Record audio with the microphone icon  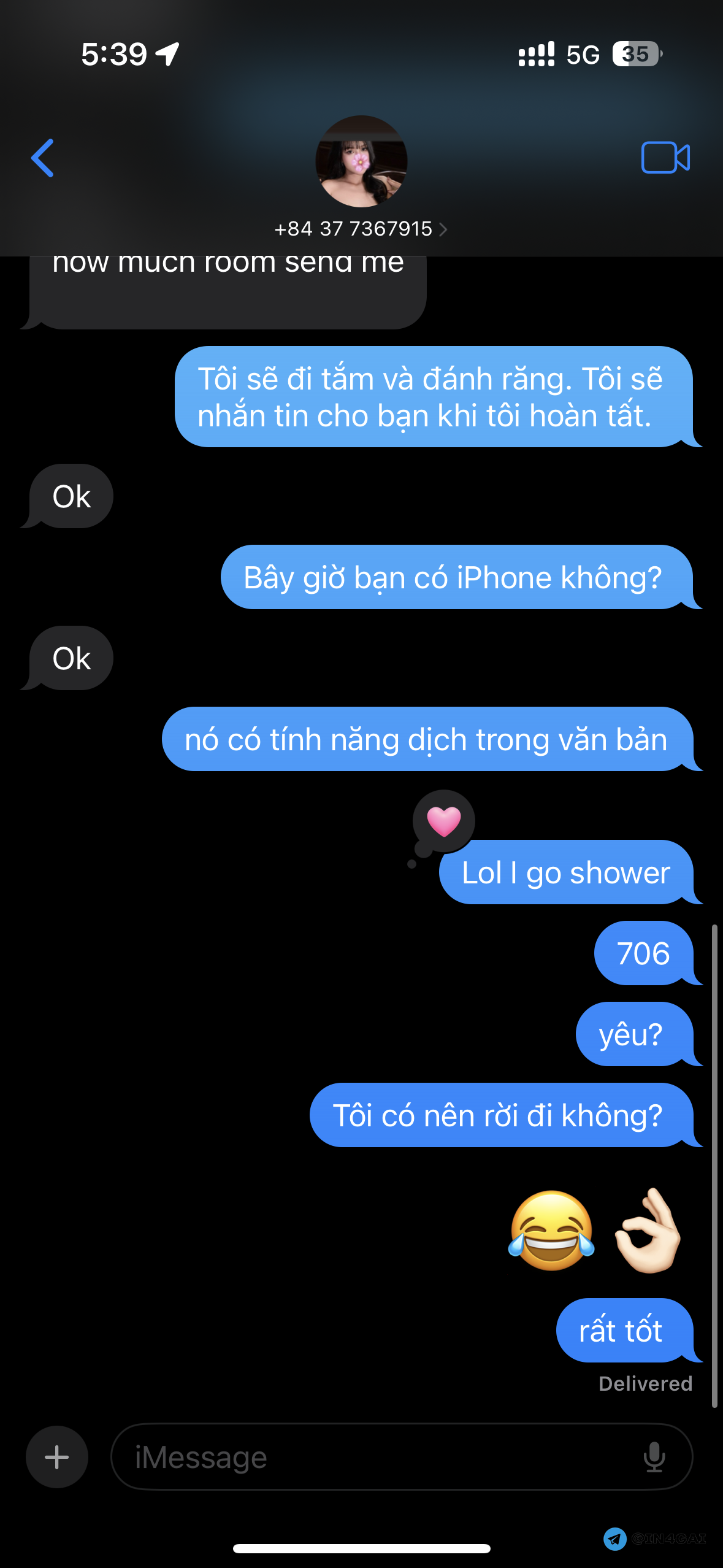pyautogui.click(x=654, y=1457)
